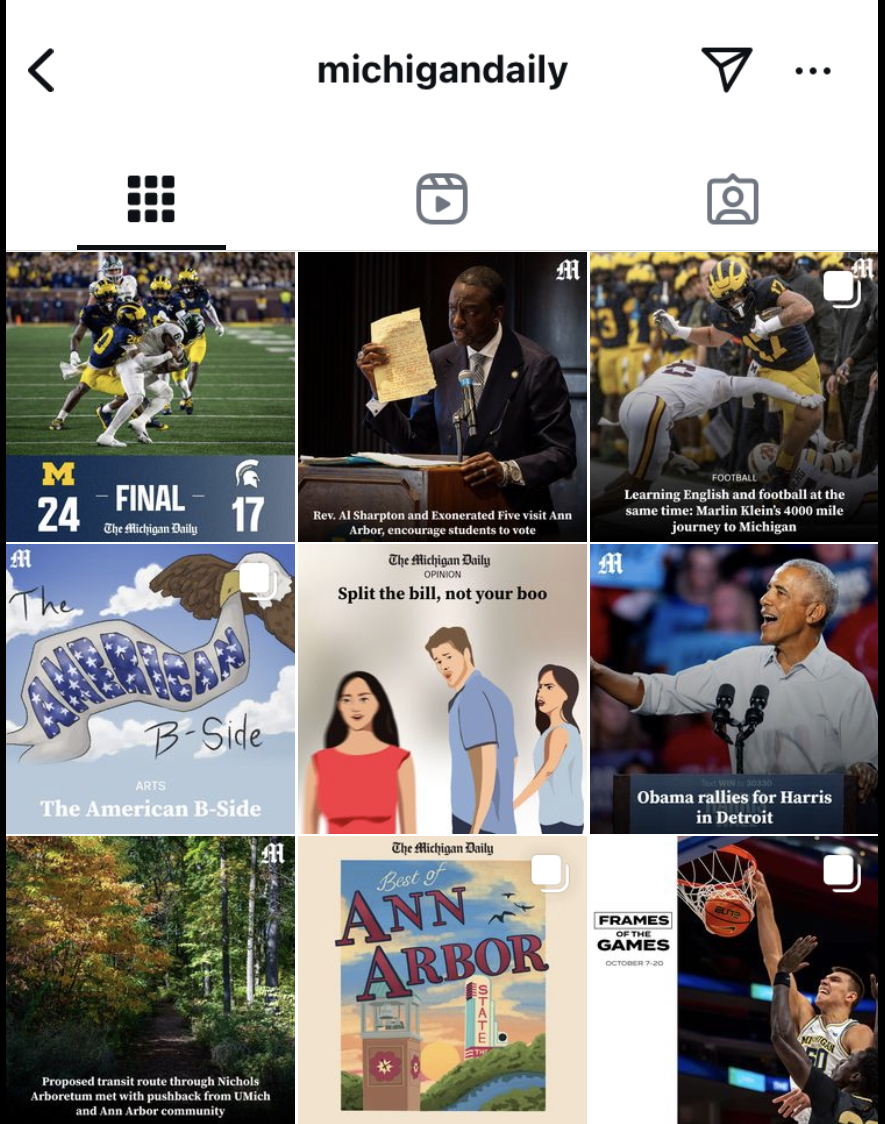Tap the carousel icon on Marlin Klein post
The image size is (885, 1124).
coord(841,287)
